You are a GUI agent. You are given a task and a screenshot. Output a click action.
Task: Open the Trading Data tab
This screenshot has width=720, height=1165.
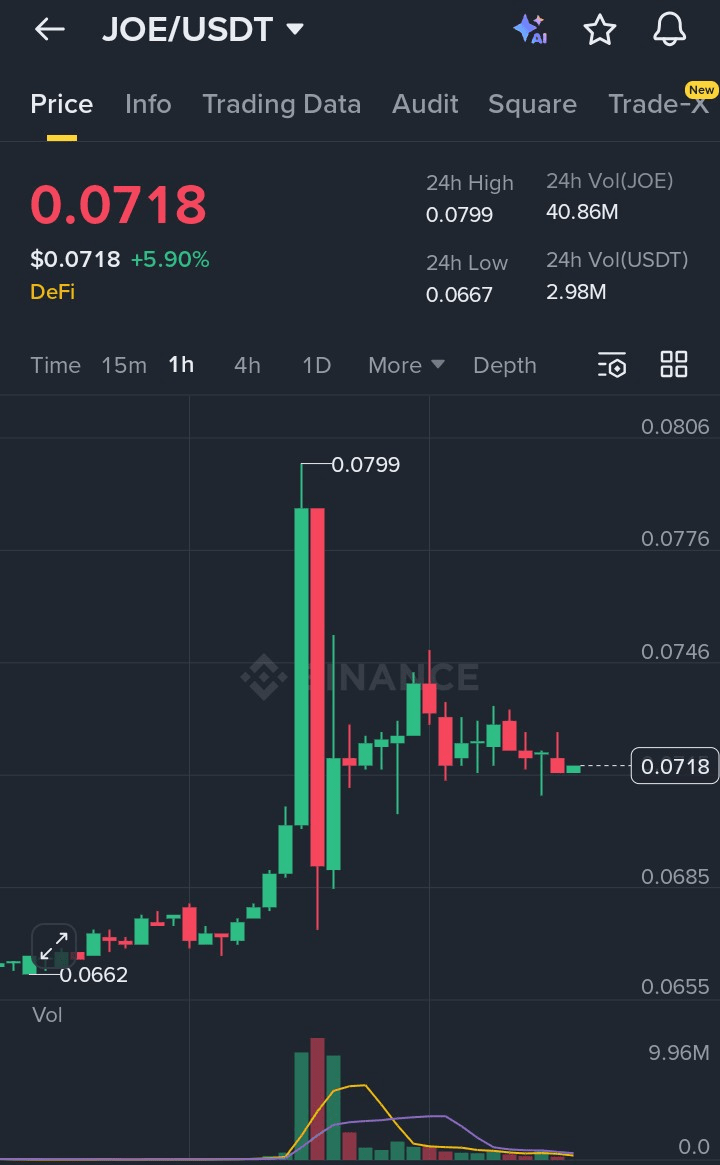pyautogui.click(x=281, y=104)
